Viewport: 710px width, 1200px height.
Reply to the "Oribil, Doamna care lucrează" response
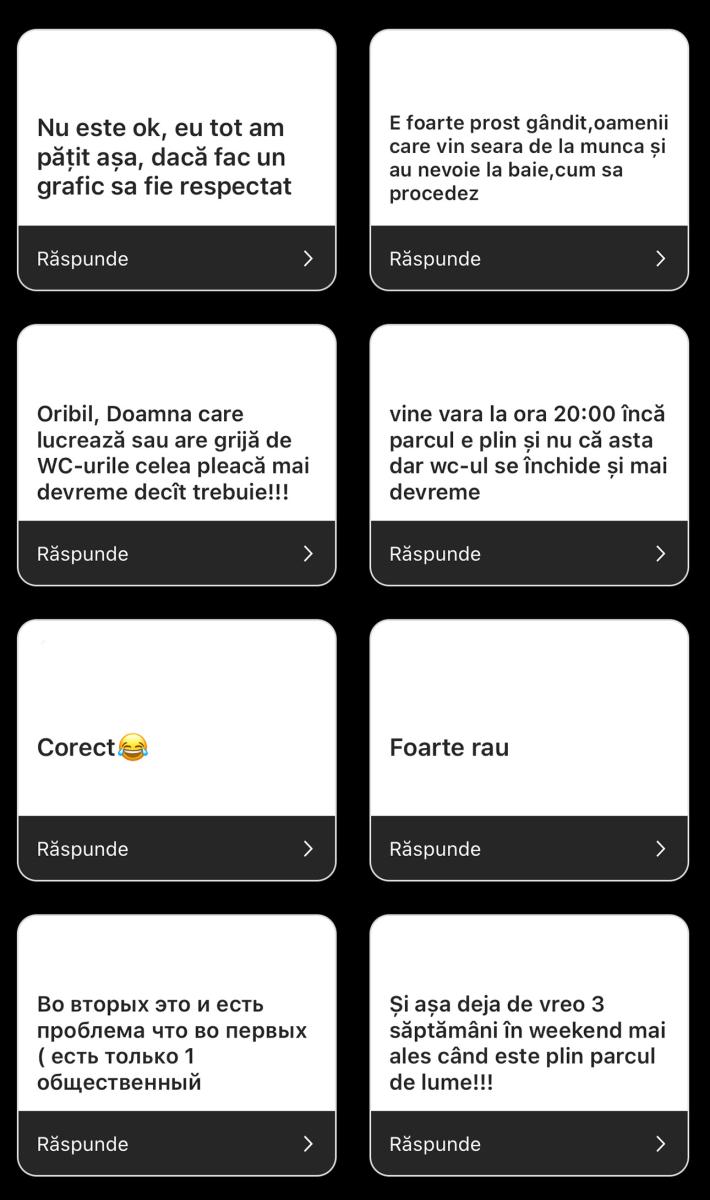tap(177, 553)
